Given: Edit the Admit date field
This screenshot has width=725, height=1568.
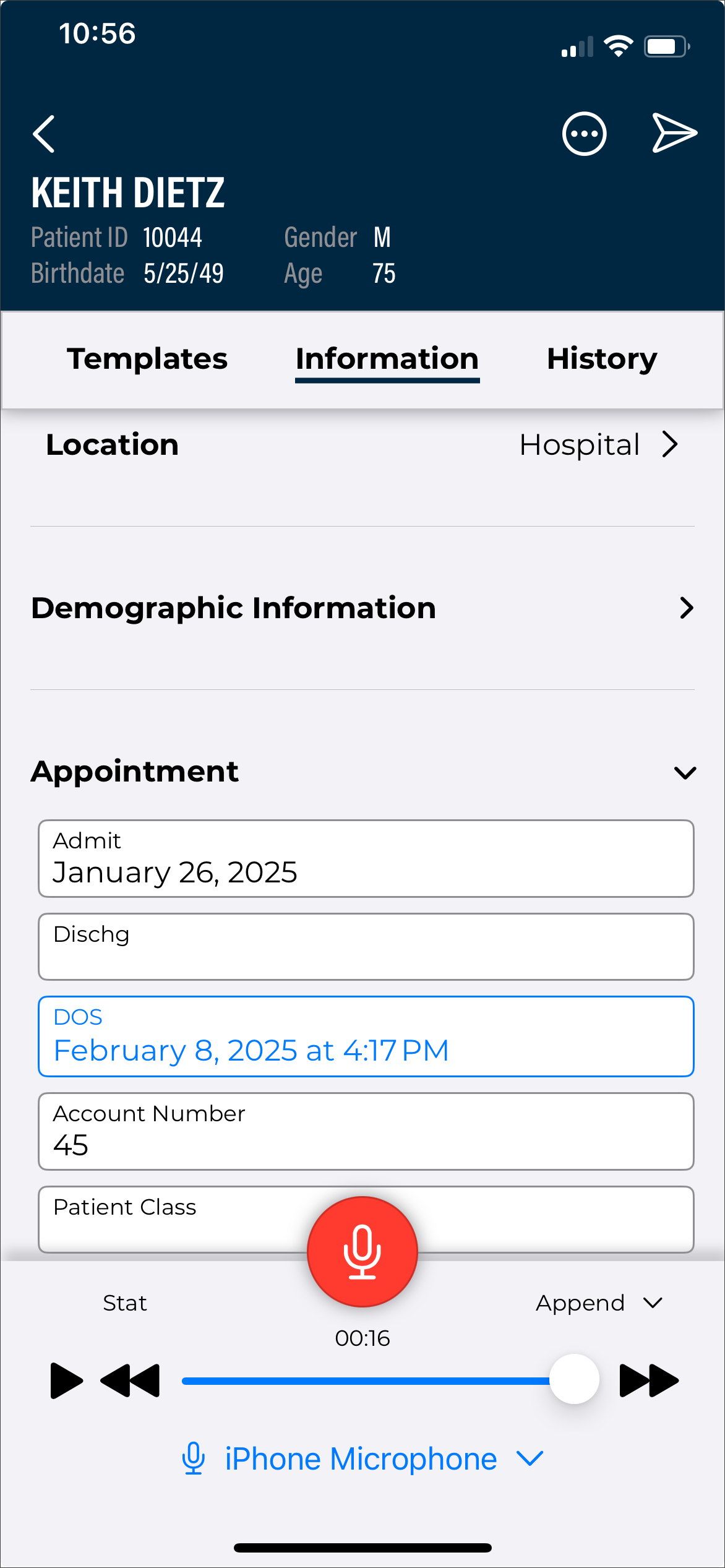Looking at the screenshot, I should (365, 859).
